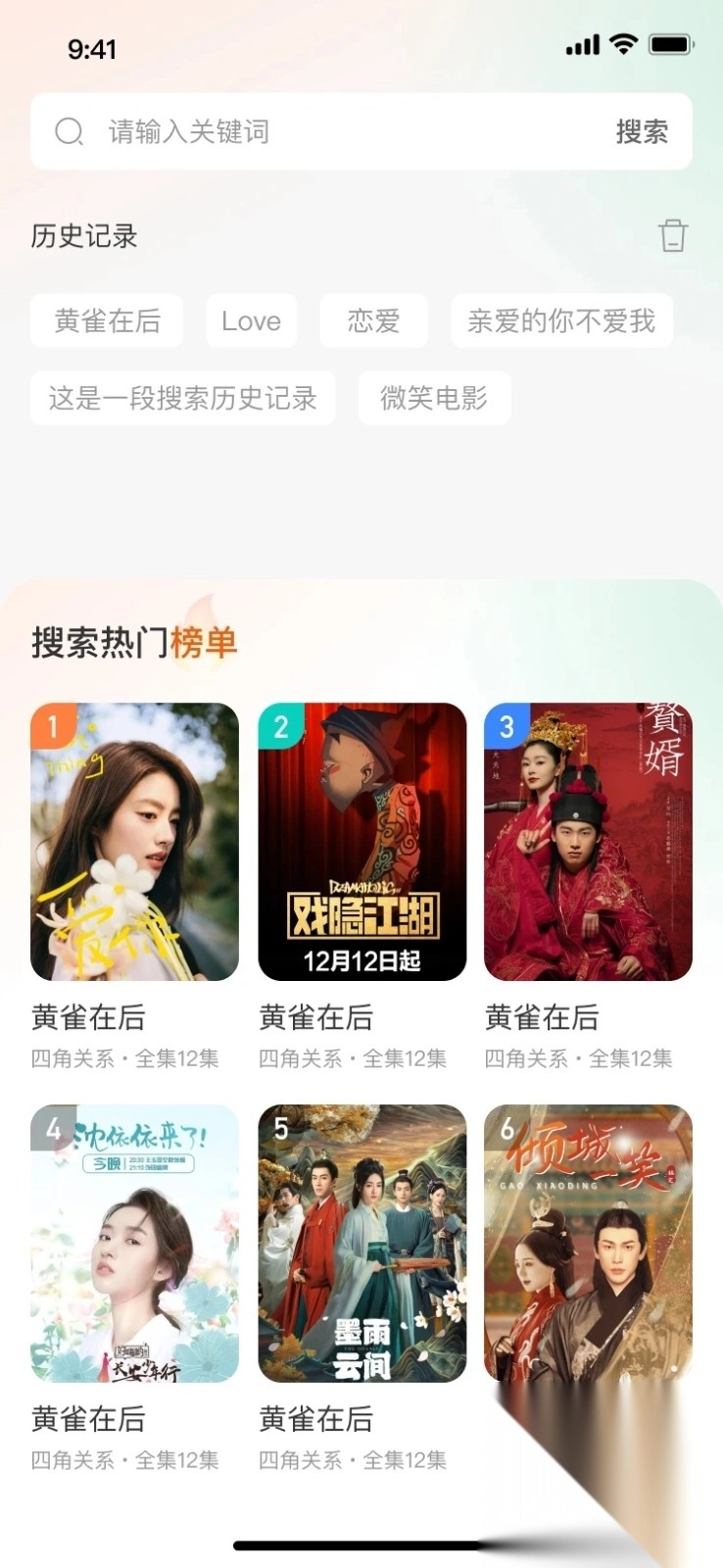Image resolution: width=723 pixels, height=1568 pixels.
Task: Click the rank number 1 badge on first poster
Action: coord(52,725)
